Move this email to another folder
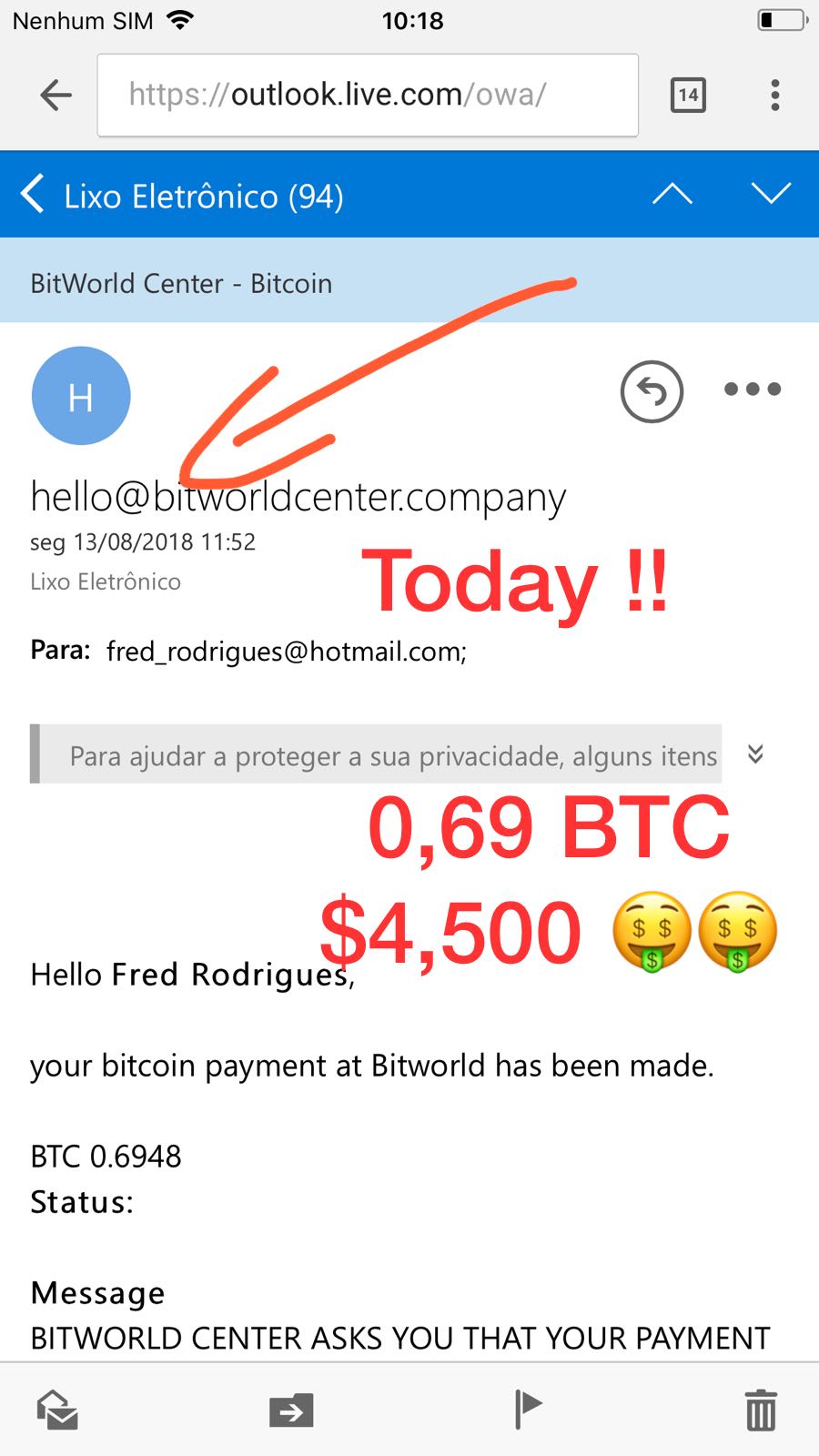 (291, 1410)
